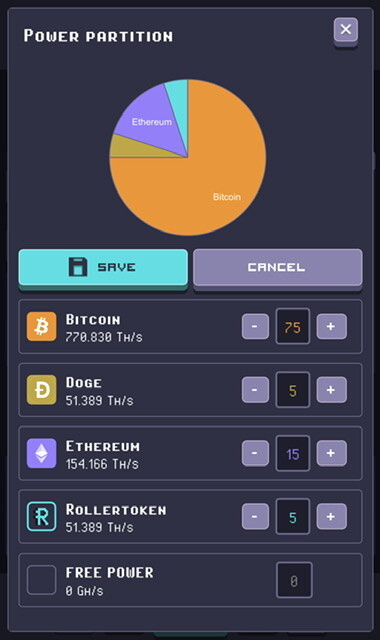Close the Power Partition dialog
Screen dimensions: 380x640
[x=346, y=30]
